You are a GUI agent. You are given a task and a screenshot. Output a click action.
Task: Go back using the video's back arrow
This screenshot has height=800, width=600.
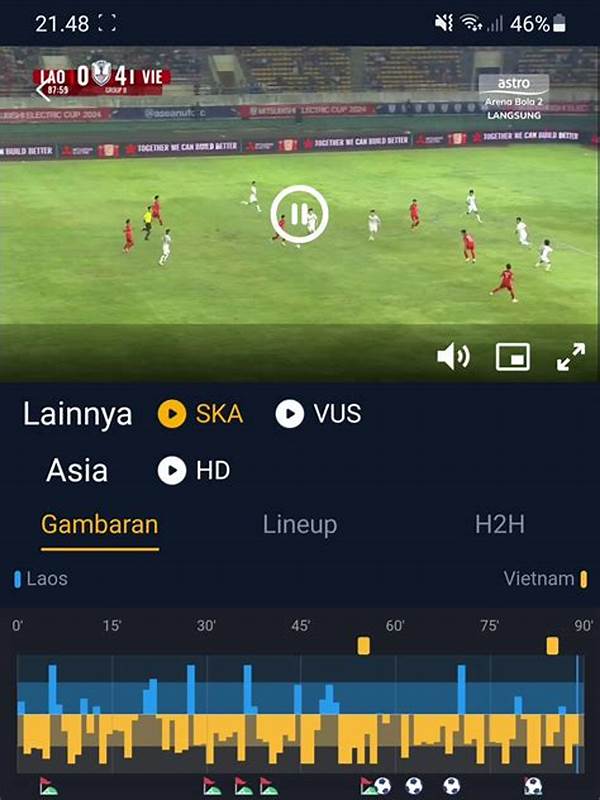tap(43, 90)
